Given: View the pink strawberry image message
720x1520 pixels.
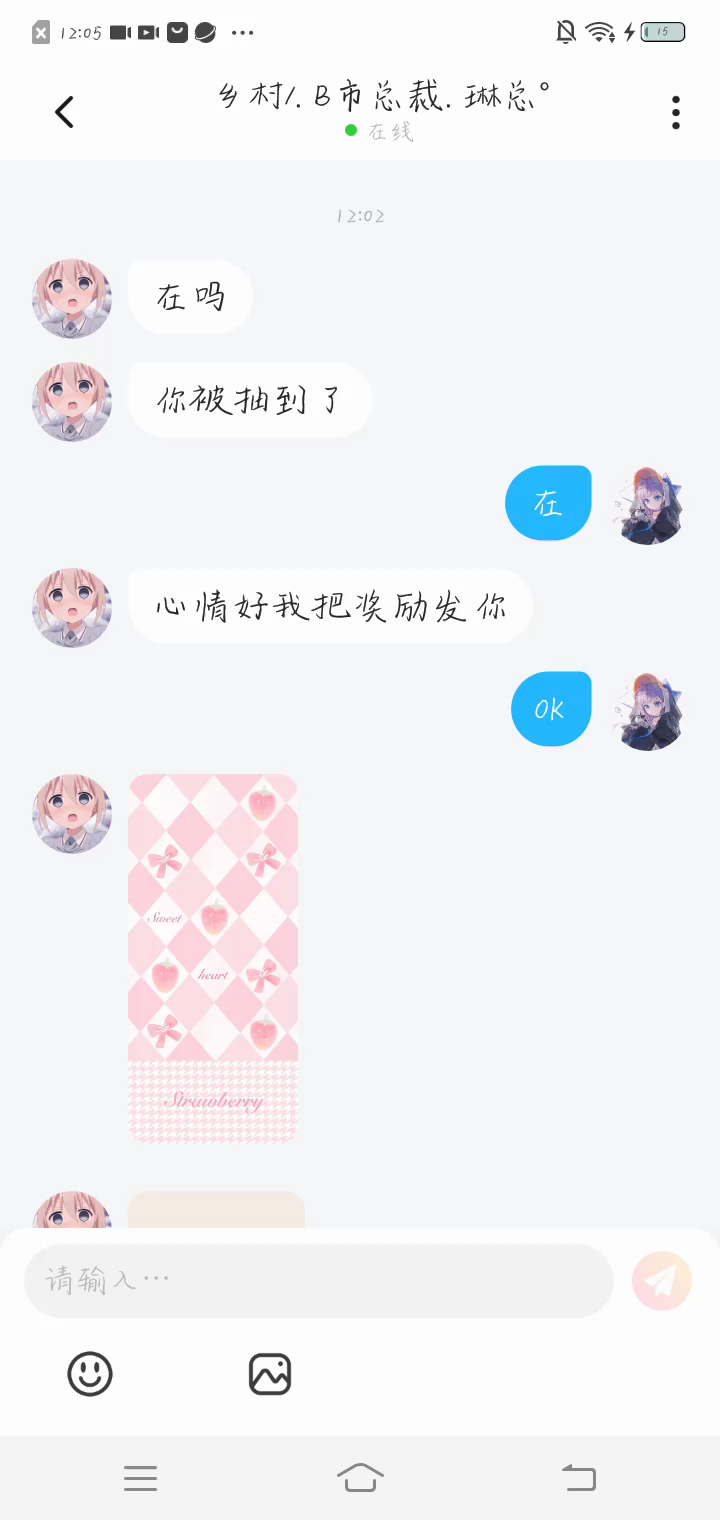Looking at the screenshot, I should 213,957.
